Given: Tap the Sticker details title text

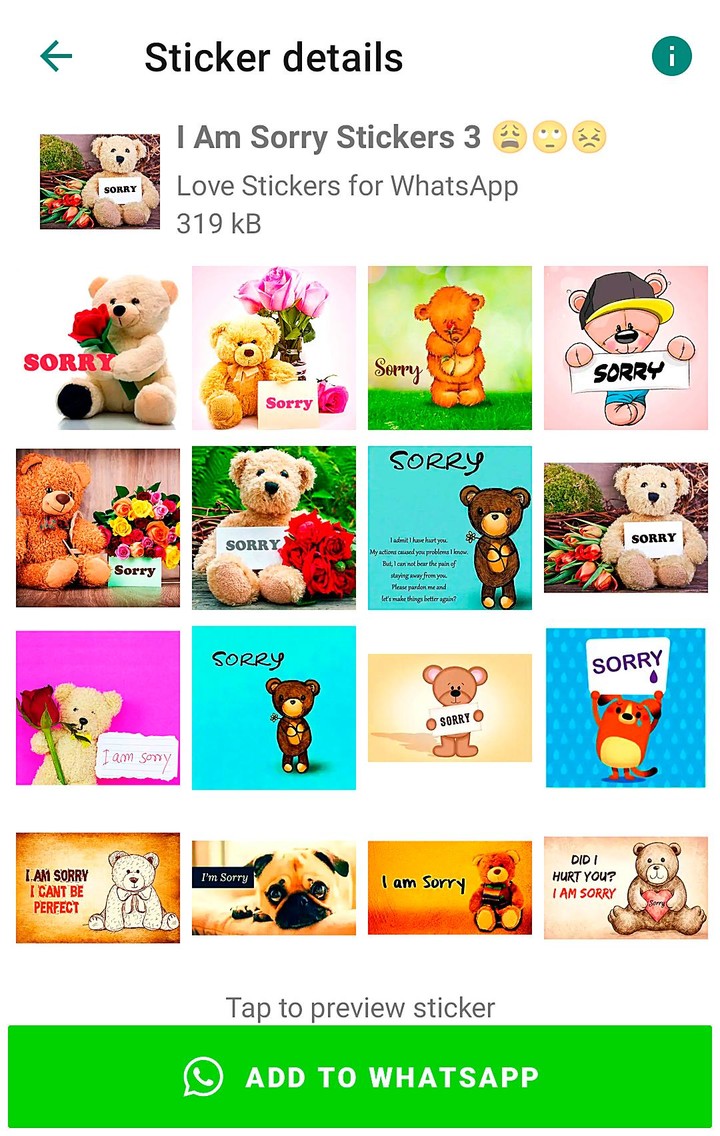Looking at the screenshot, I should click(273, 57).
